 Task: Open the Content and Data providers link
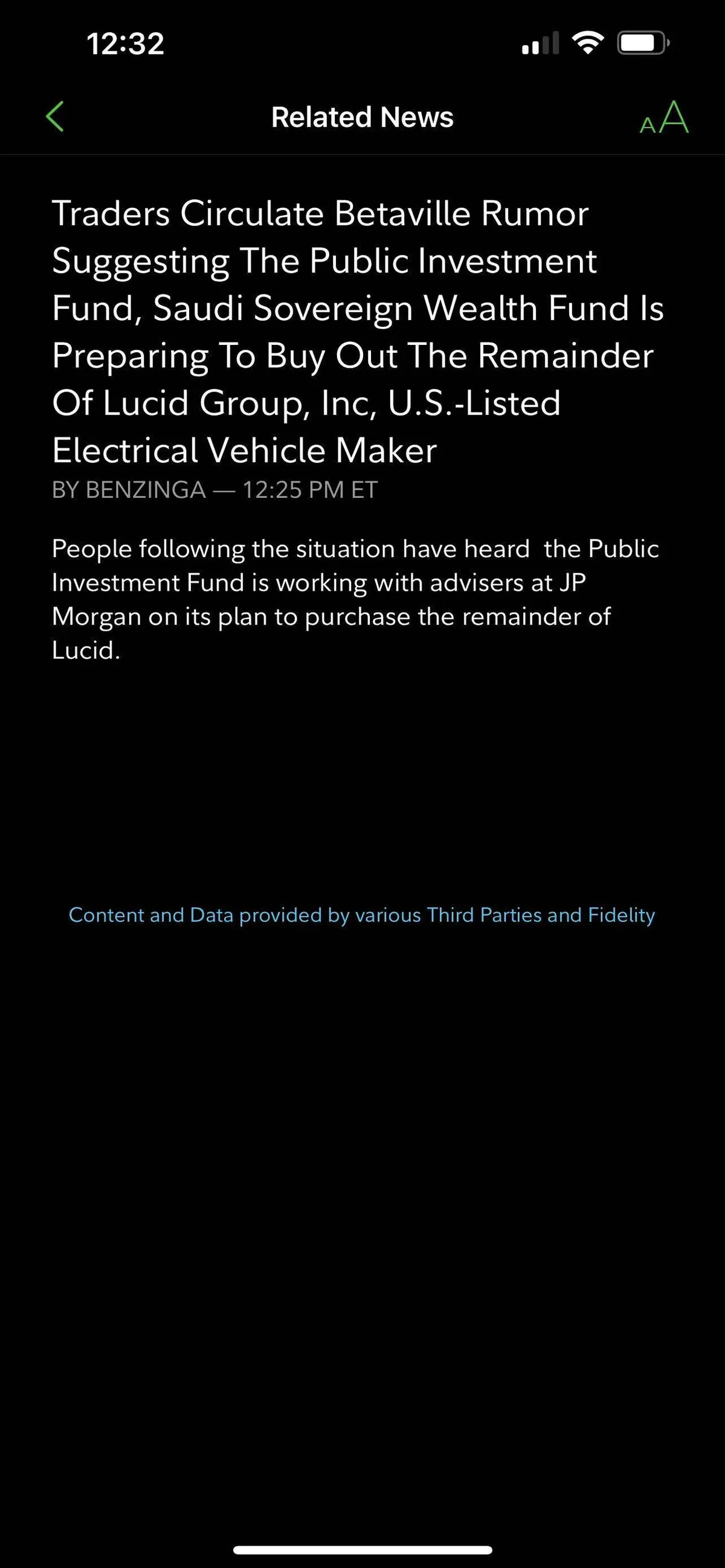pyautogui.click(x=361, y=915)
